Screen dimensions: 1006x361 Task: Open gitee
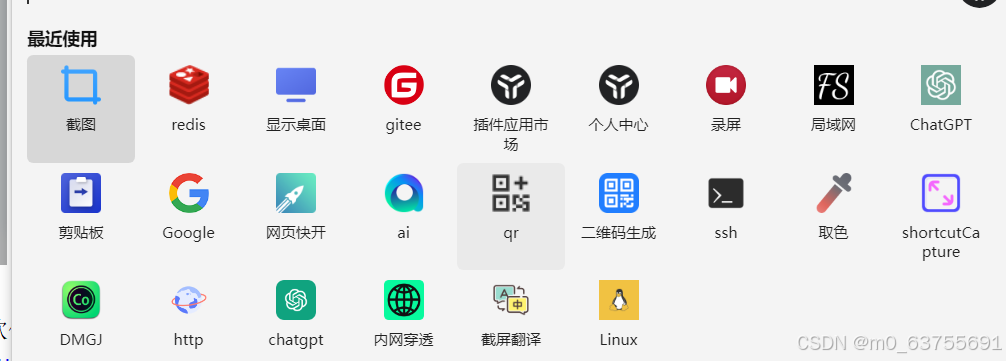(404, 108)
